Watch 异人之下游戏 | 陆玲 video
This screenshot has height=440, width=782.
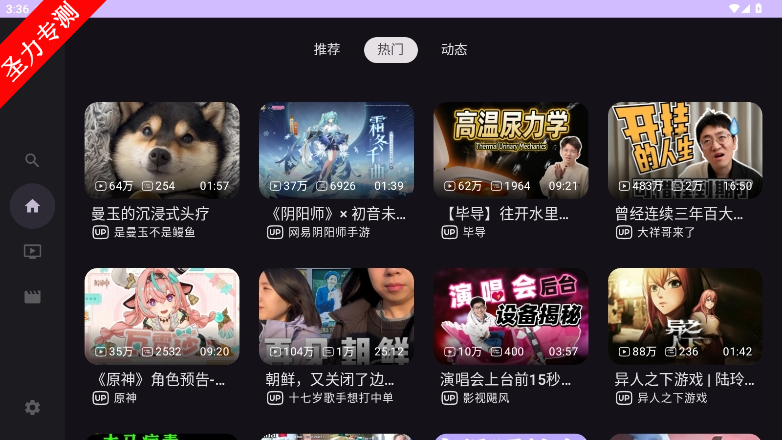pyautogui.click(x=685, y=316)
